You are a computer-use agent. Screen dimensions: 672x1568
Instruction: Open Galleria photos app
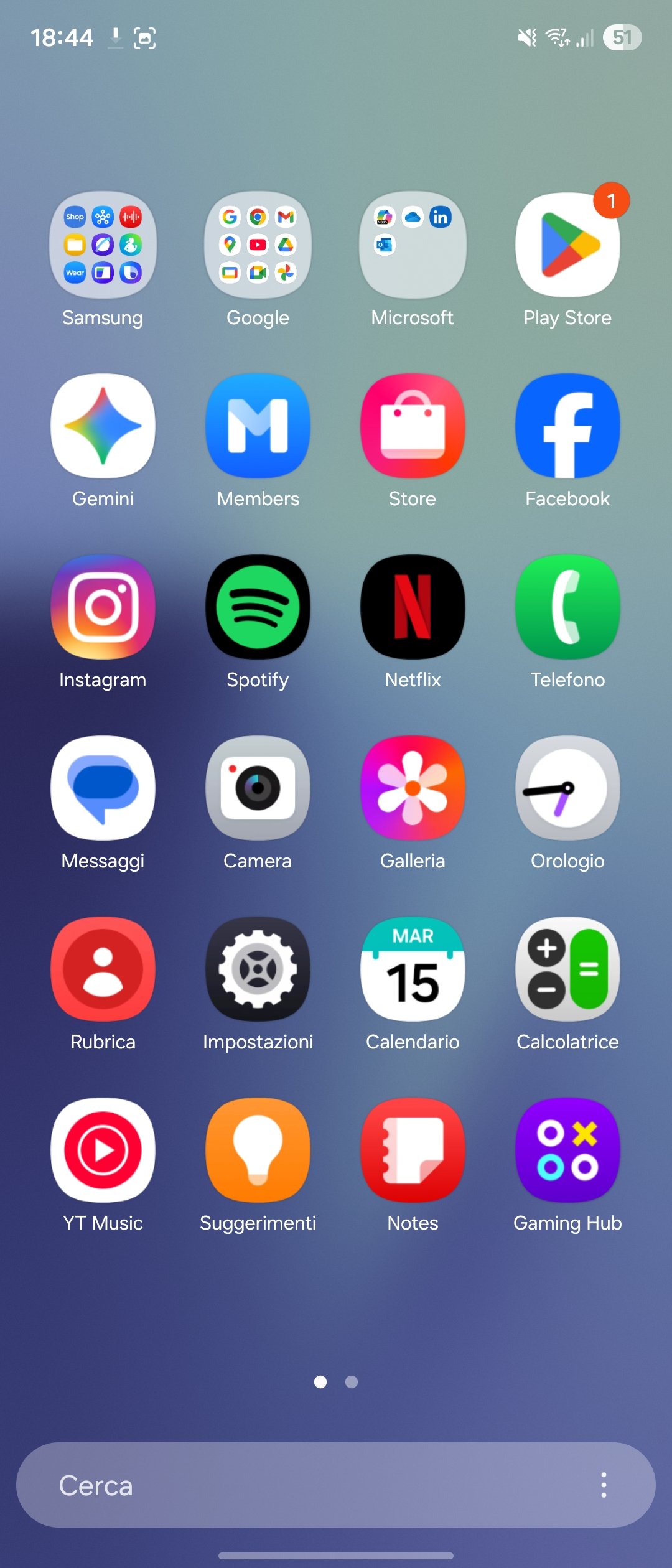(413, 788)
